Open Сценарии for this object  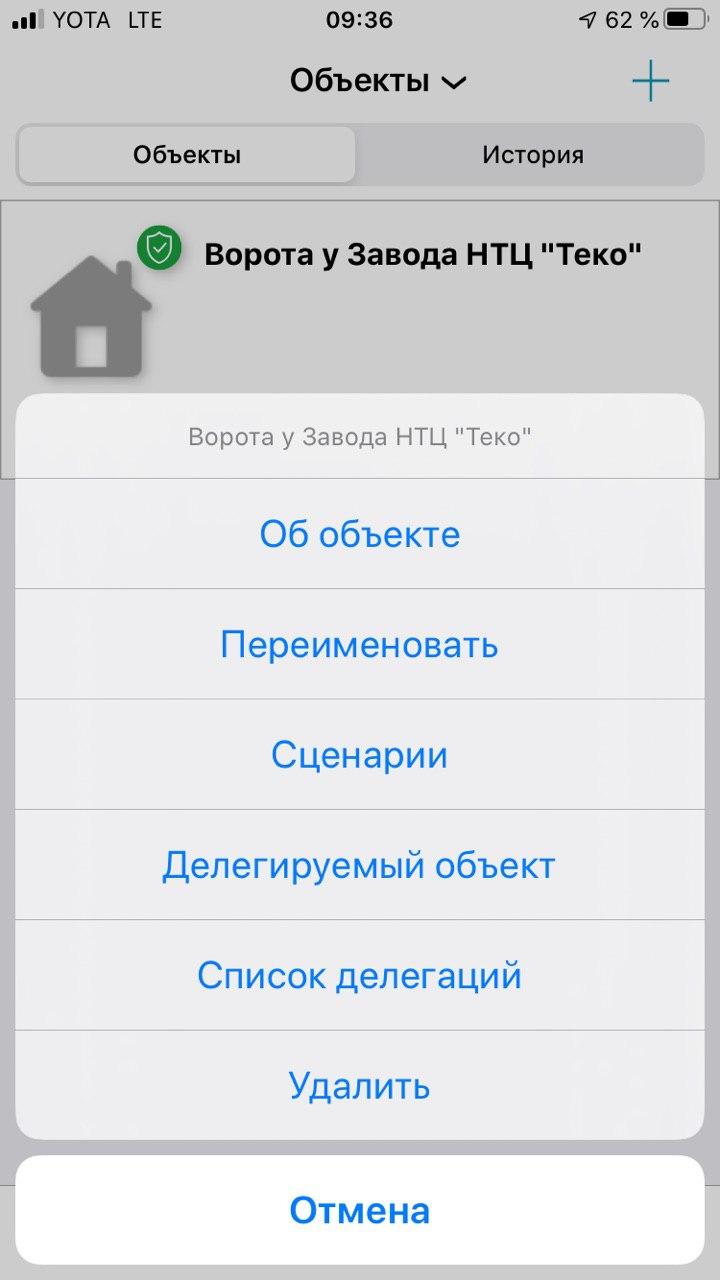click(x=360, y=754)
